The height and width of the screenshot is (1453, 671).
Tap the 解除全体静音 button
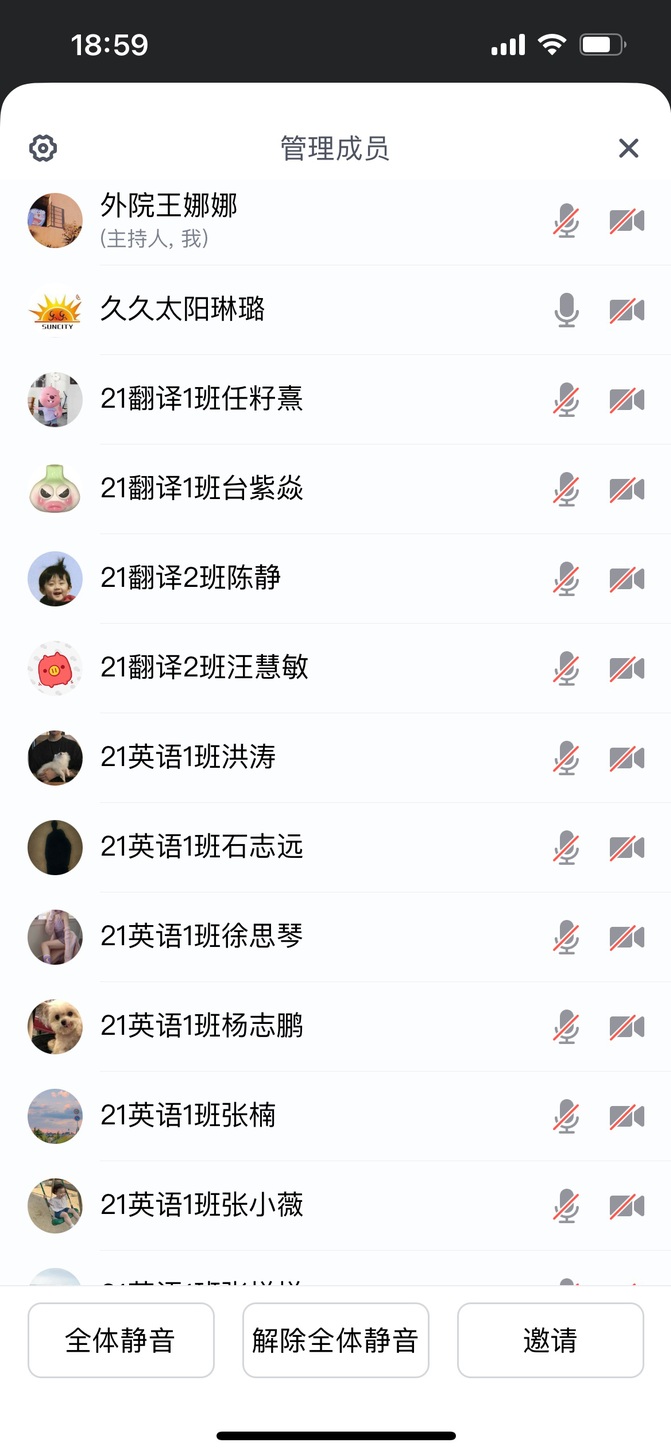[x=335, y=1340]
